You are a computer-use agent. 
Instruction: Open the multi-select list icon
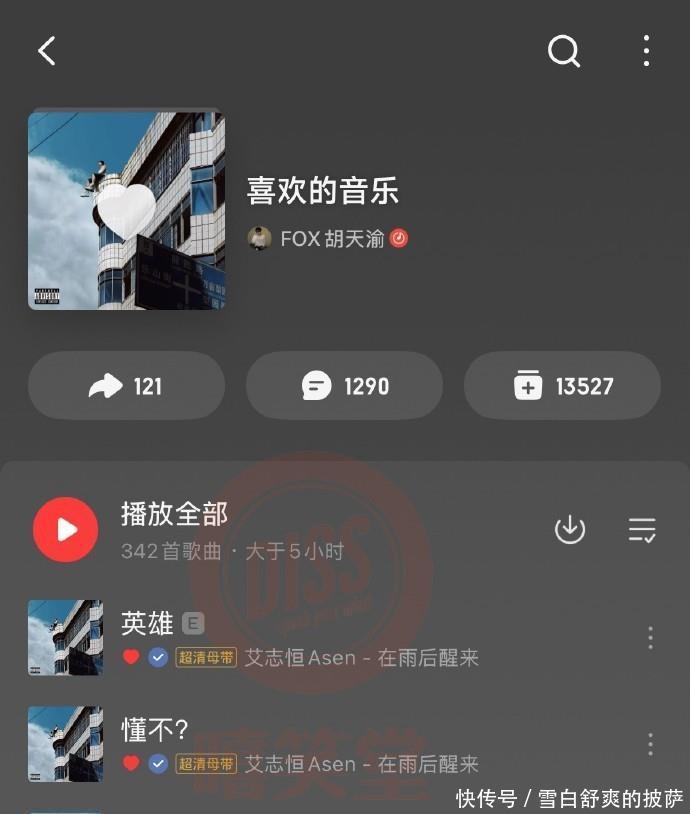642,529
